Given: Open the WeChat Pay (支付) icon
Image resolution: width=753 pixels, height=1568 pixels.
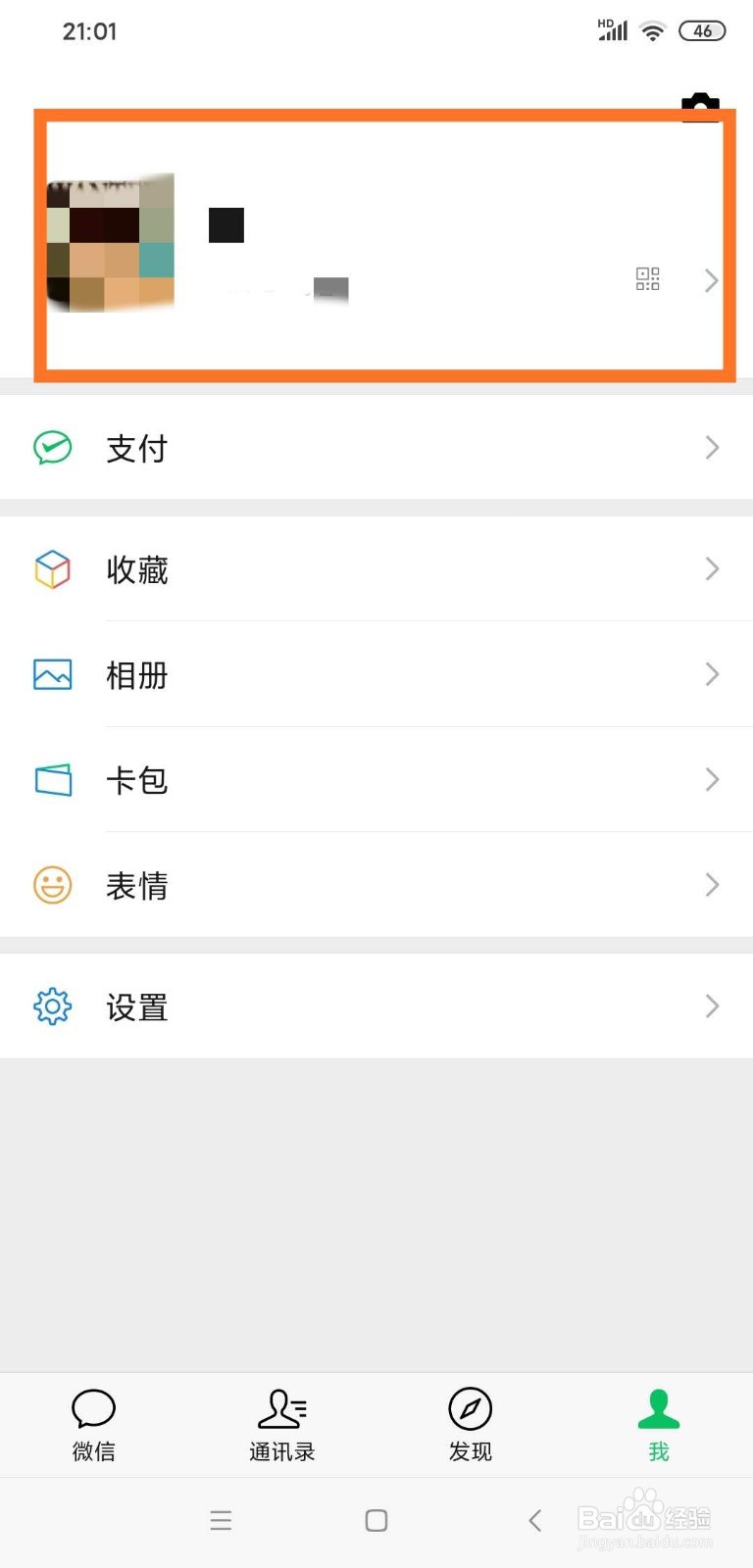Looking at the screenshot, I should (51, 448).
